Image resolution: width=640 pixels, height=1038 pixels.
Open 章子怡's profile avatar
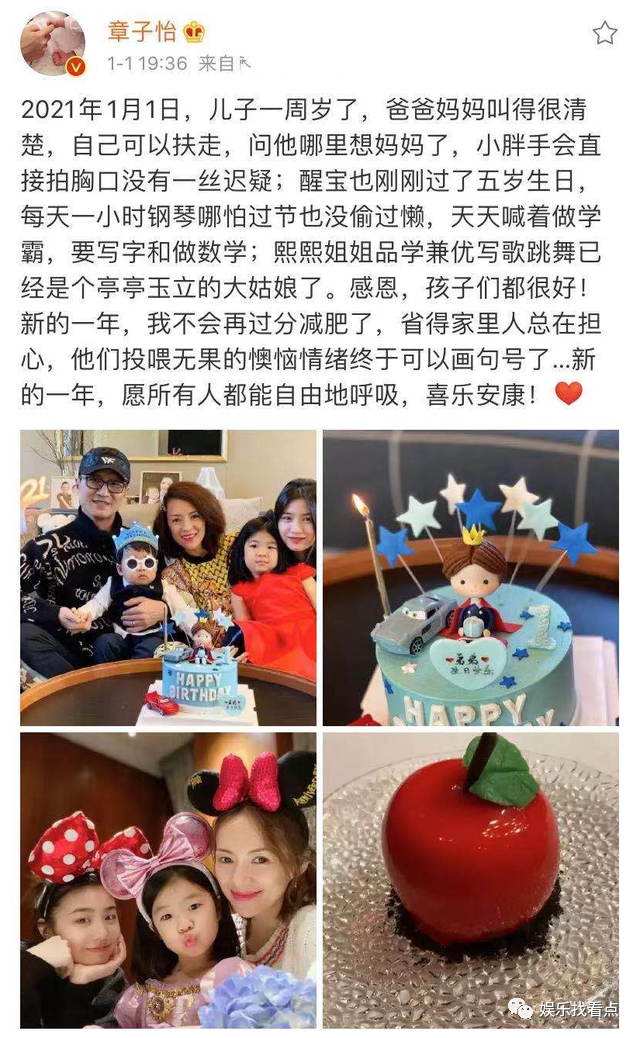point(52,44)
